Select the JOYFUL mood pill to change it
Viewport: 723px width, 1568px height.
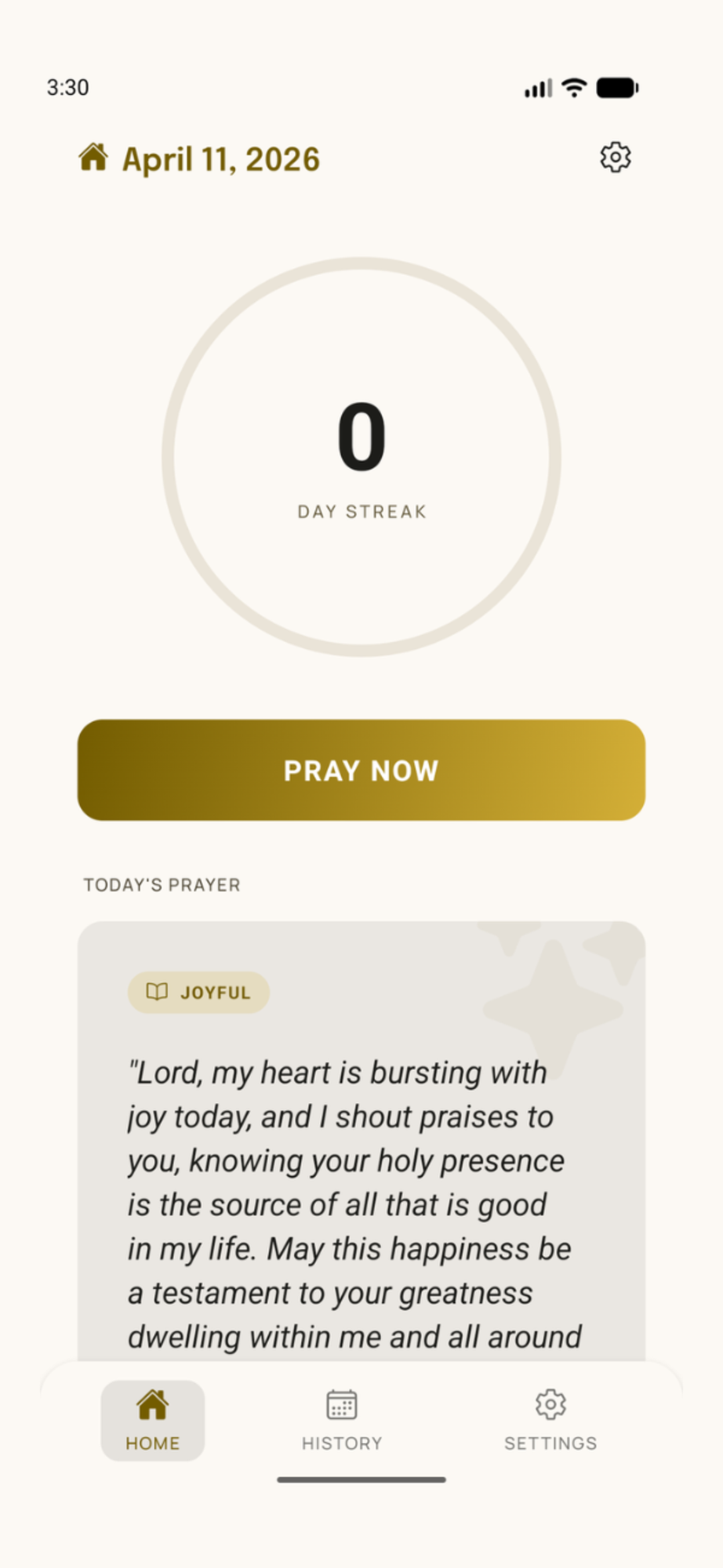pyautogui.click(x=198, y=992)
